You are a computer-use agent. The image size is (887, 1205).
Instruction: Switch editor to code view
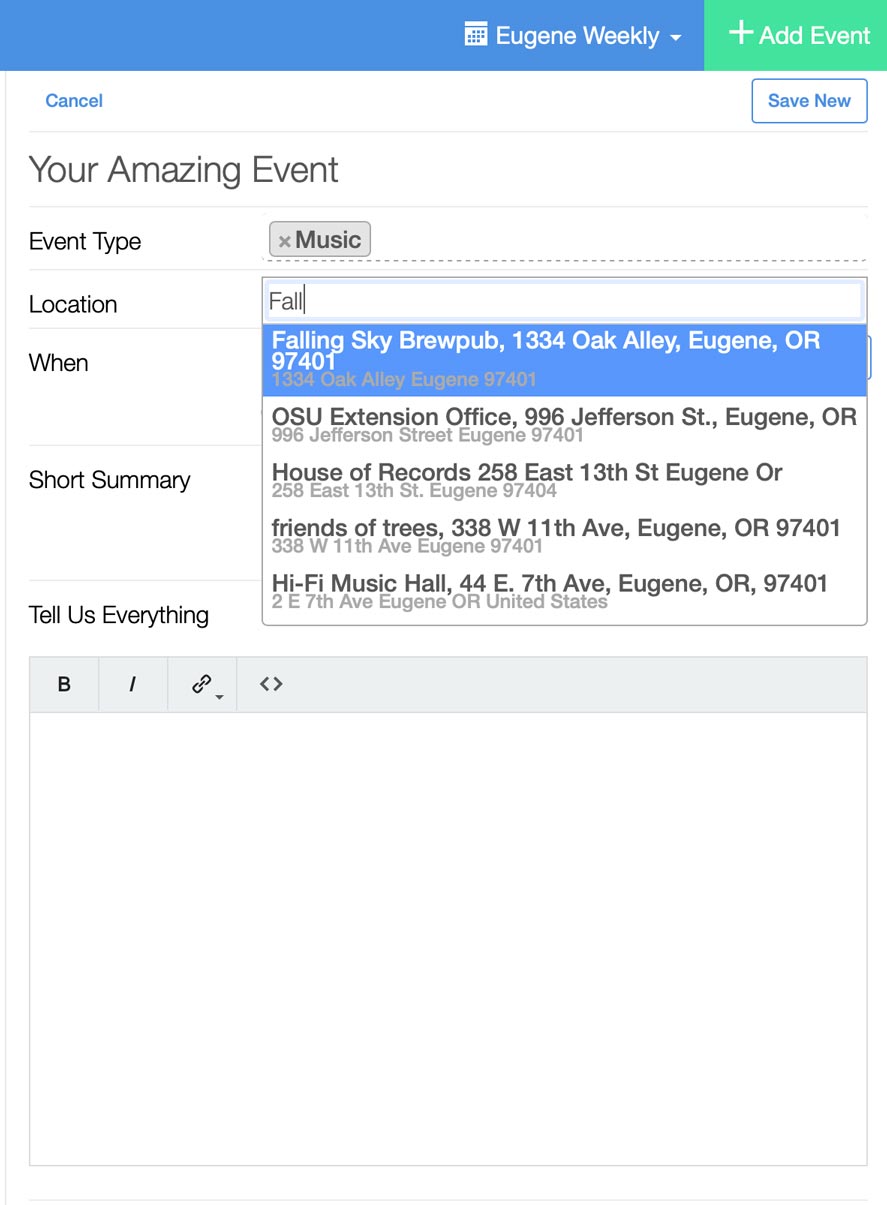(271, 684)
